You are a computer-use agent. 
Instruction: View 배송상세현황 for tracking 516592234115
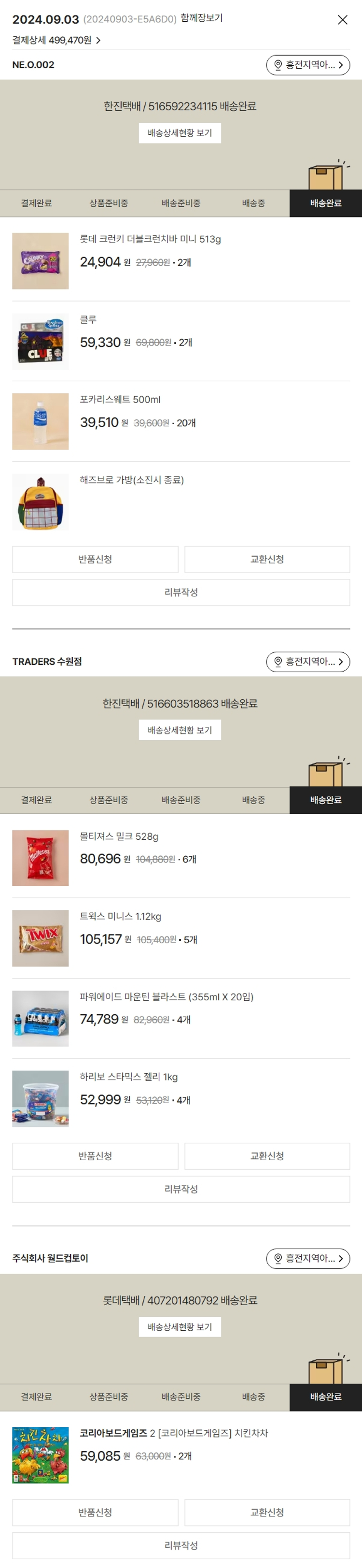tap(180, 133)
